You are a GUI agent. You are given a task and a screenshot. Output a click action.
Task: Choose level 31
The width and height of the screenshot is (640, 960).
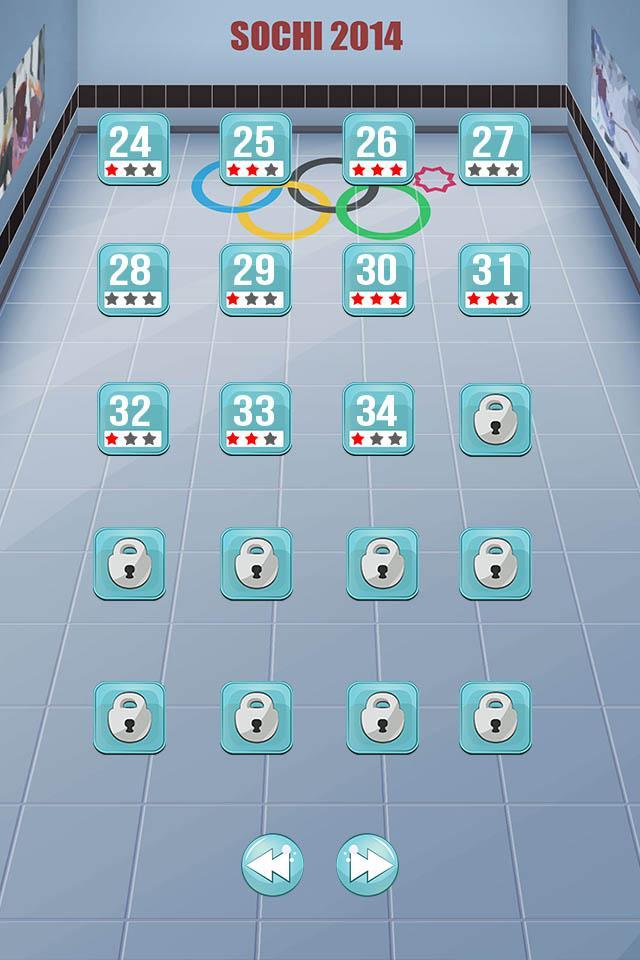494,279
